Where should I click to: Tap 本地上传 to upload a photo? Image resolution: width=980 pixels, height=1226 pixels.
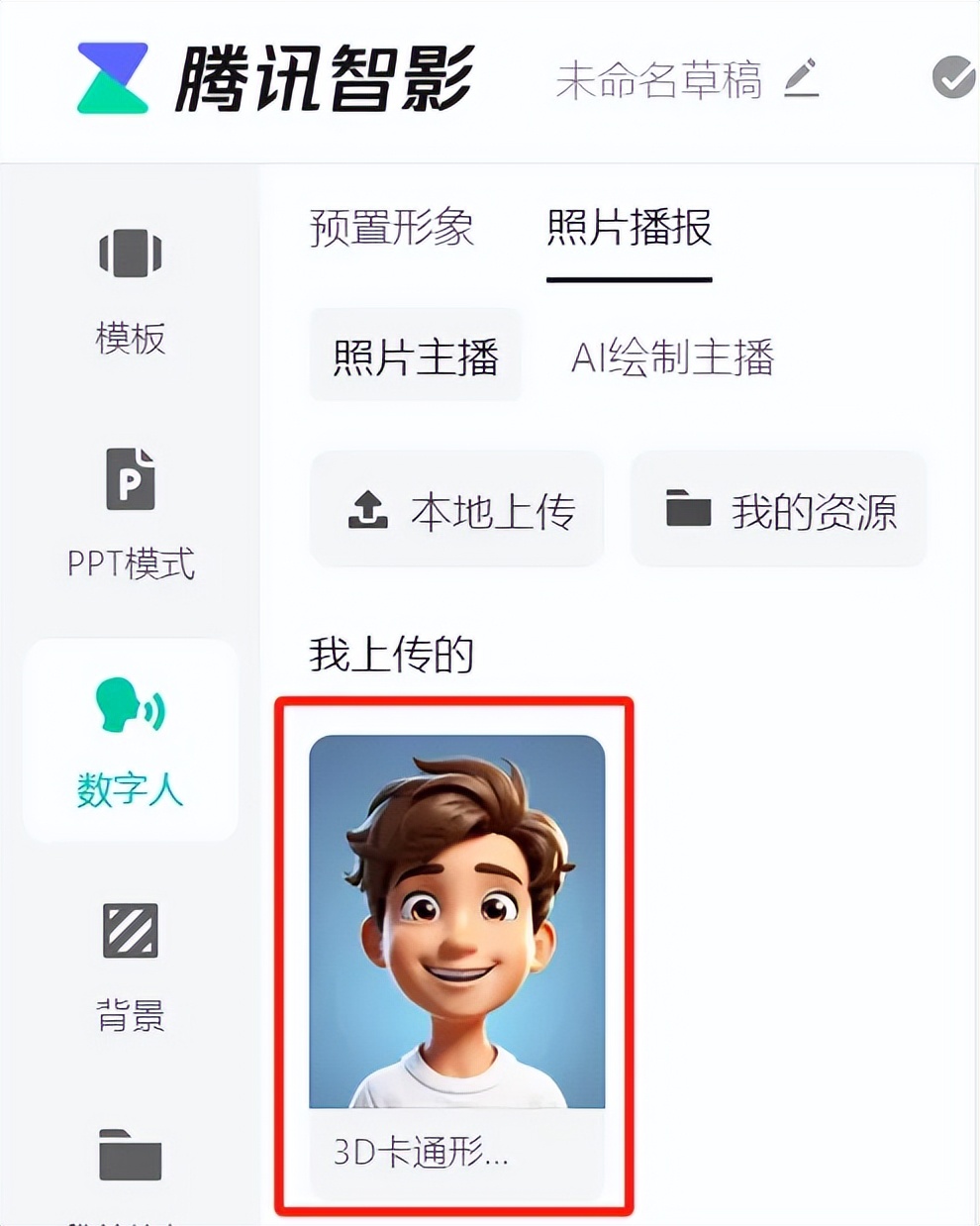click(x=457, y=510)
